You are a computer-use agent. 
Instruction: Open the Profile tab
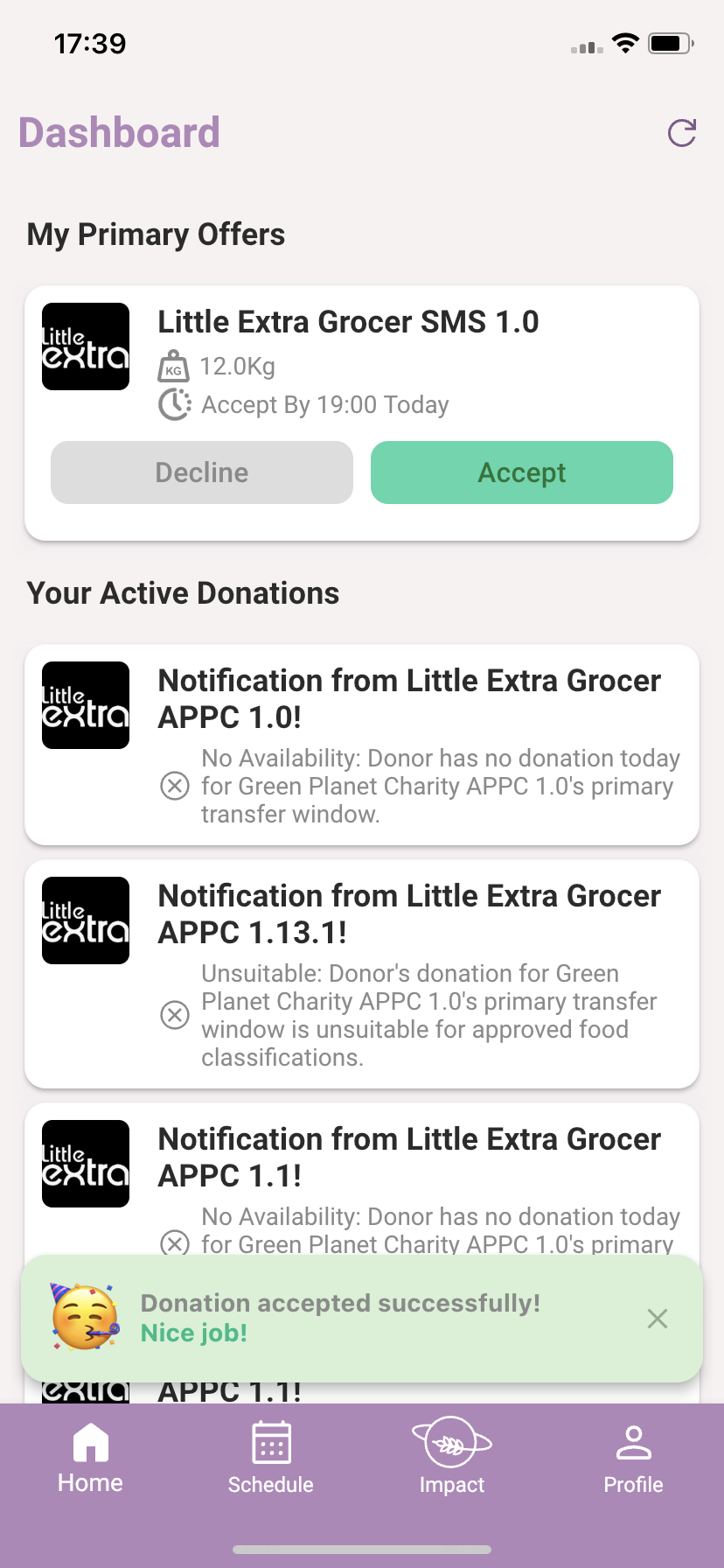(x=633, y=1460)
